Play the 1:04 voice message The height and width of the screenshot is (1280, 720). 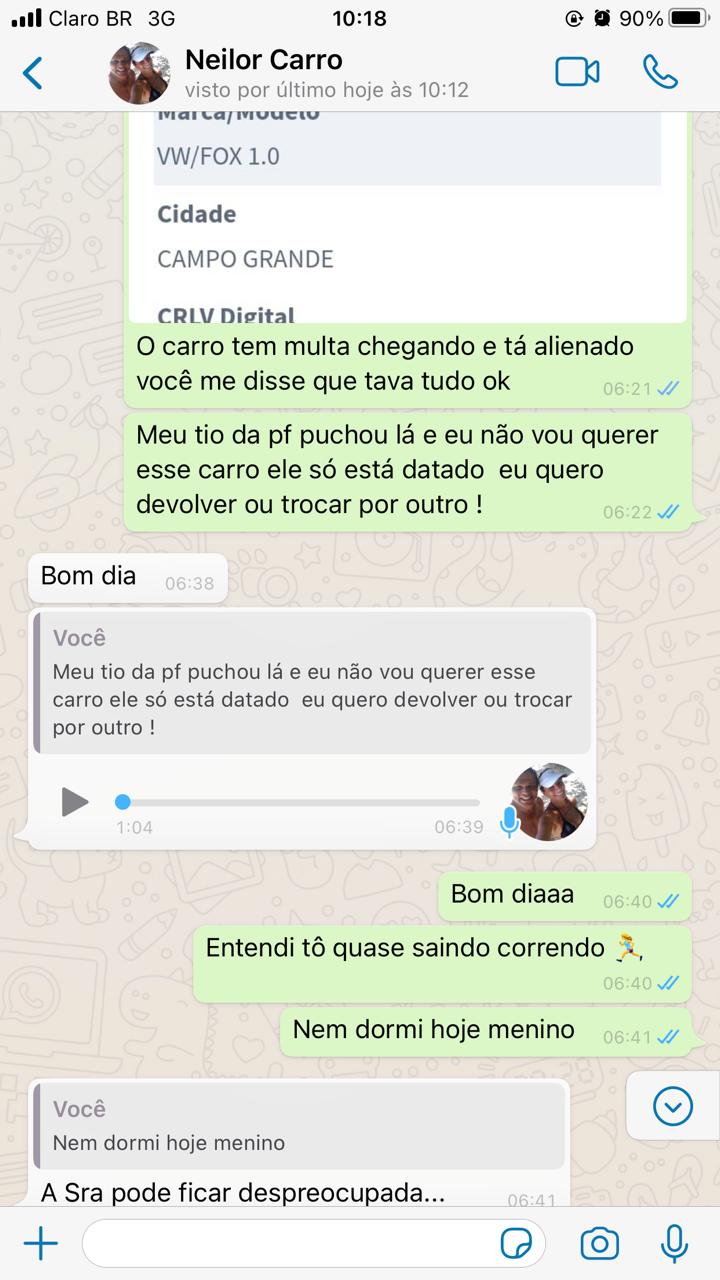point(74,801)
